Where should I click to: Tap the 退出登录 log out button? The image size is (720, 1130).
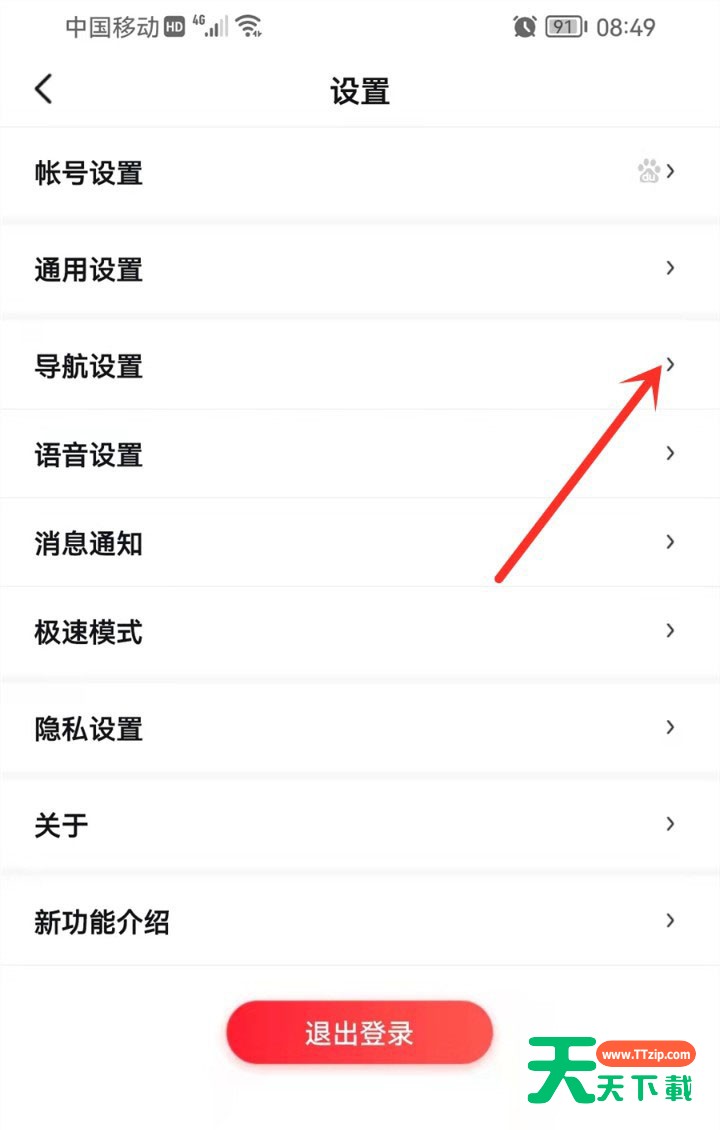pos(359,1032)
